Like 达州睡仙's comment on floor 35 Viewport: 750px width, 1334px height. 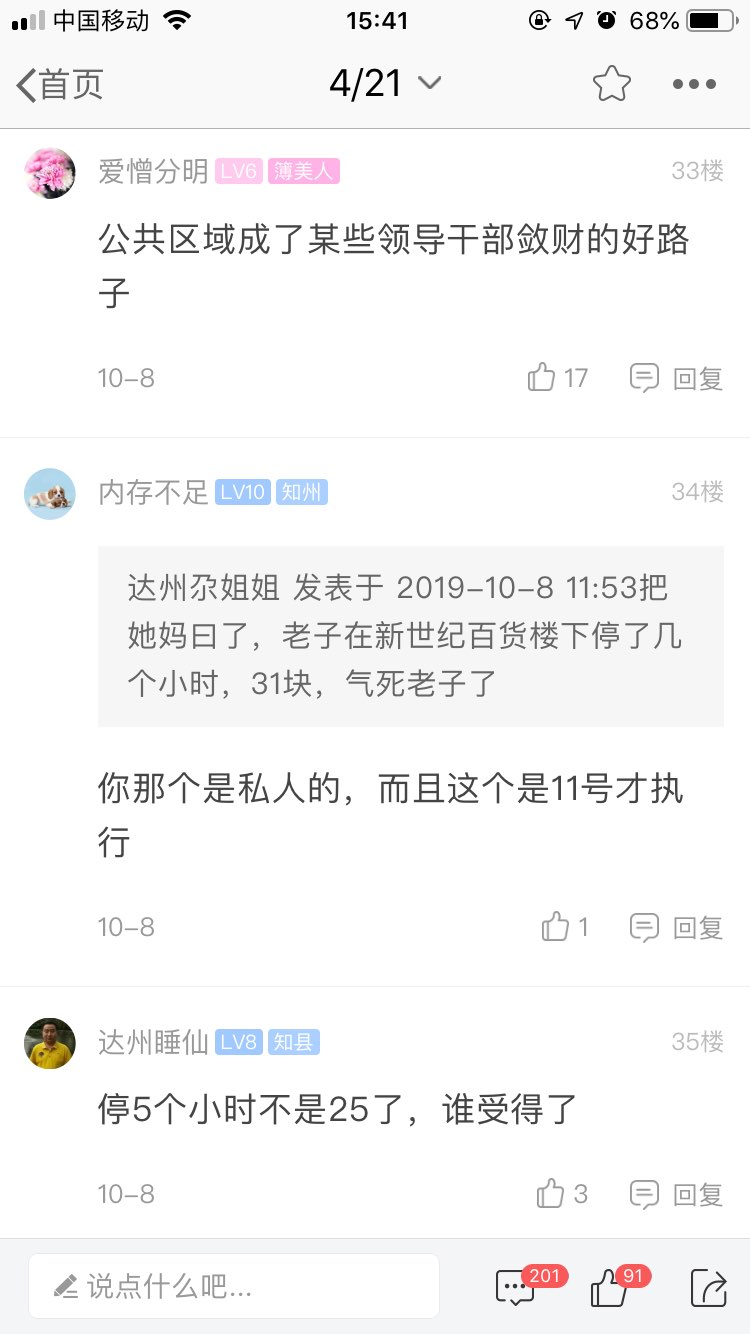click(561, 1193)
